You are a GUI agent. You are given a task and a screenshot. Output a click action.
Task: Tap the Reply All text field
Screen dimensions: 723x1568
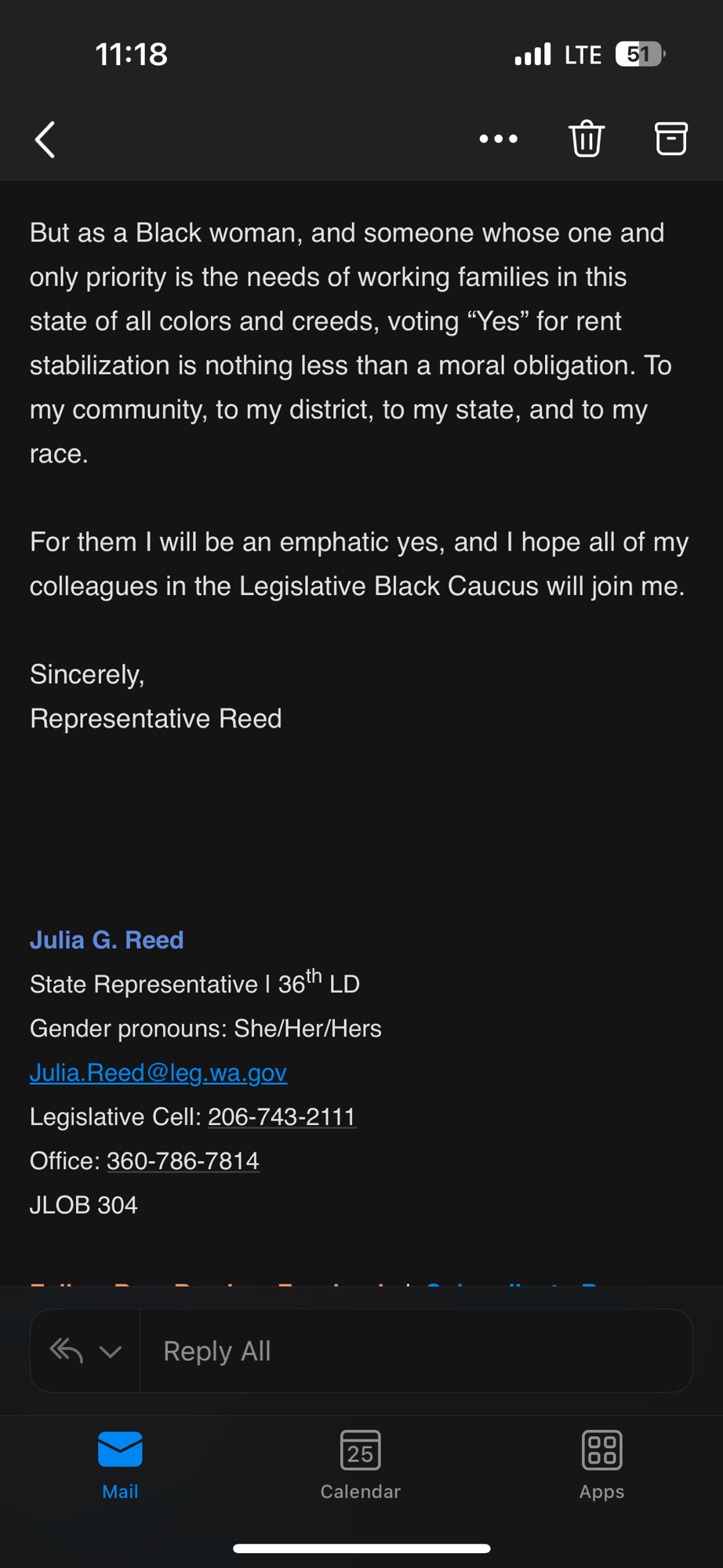tap(416, 1351)
